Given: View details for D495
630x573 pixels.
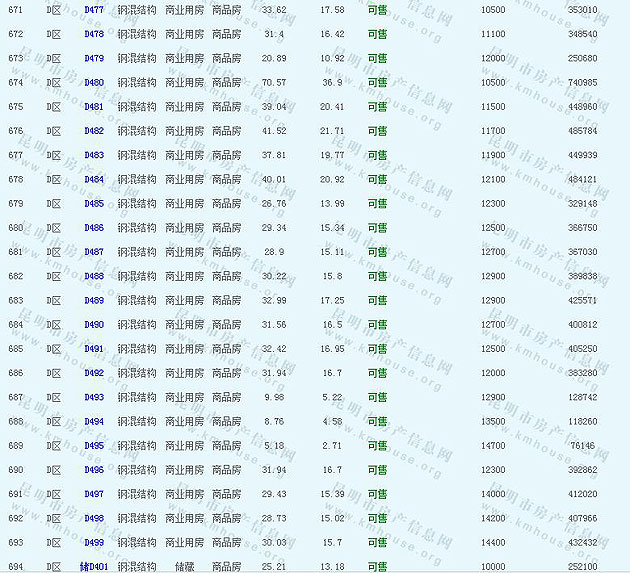Looking at the screenshot, I should coord(93,446).
